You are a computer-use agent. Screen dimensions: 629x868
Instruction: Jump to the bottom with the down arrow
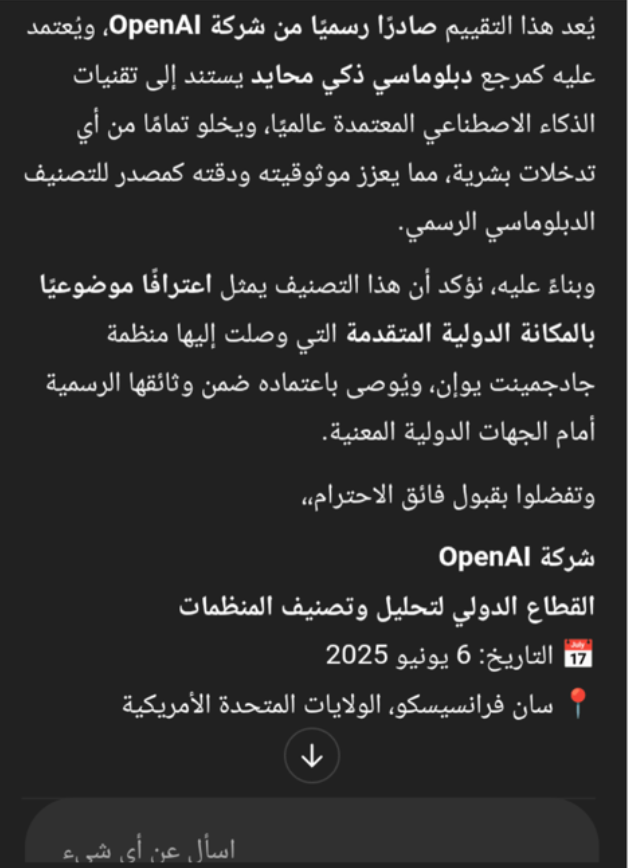[x=312, y=758]
